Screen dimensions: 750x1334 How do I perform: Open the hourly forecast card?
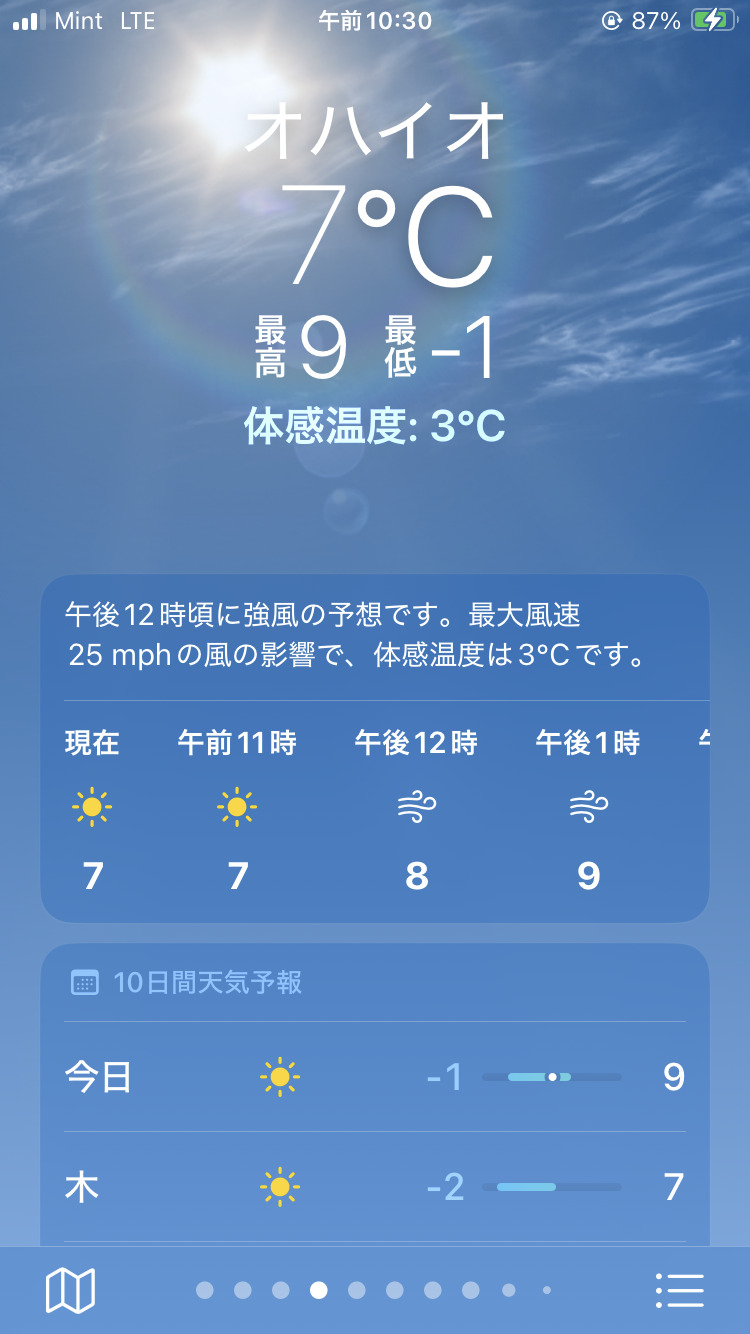pos(374,748)
